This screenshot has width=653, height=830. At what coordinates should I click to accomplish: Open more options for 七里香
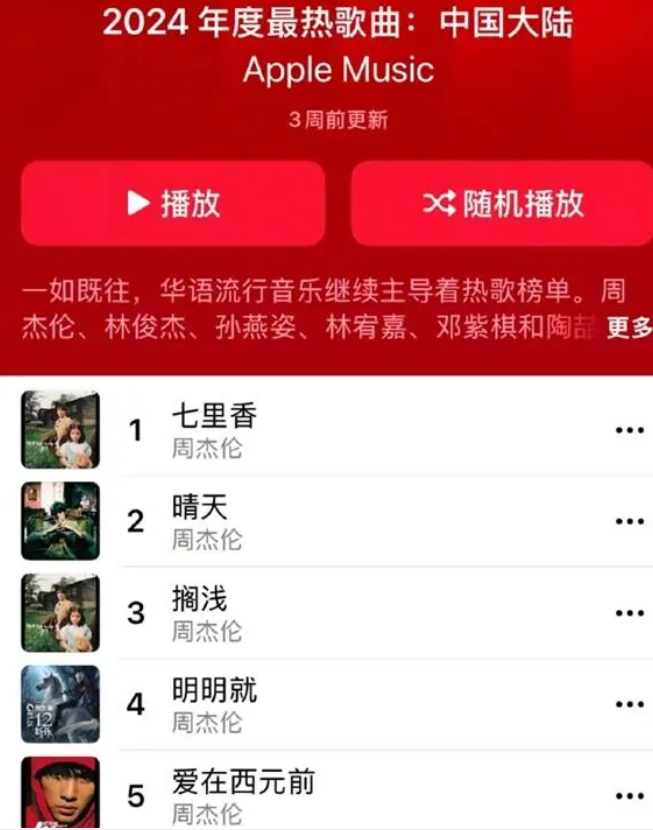(x=629, y=430)
